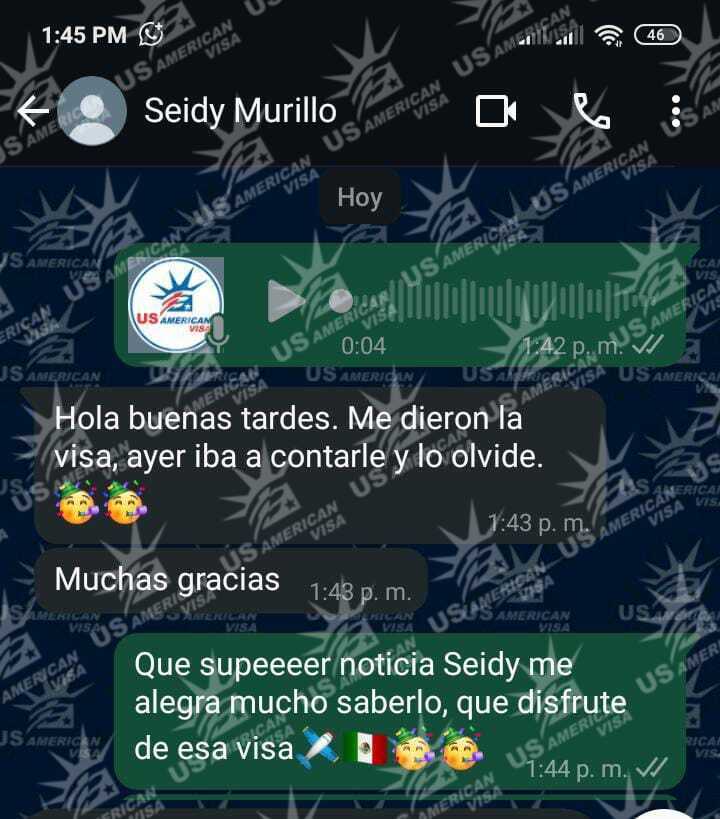Open Seidy Murillo's profile picture
Viewport: 720px width, 819px height.
point(92,111)
